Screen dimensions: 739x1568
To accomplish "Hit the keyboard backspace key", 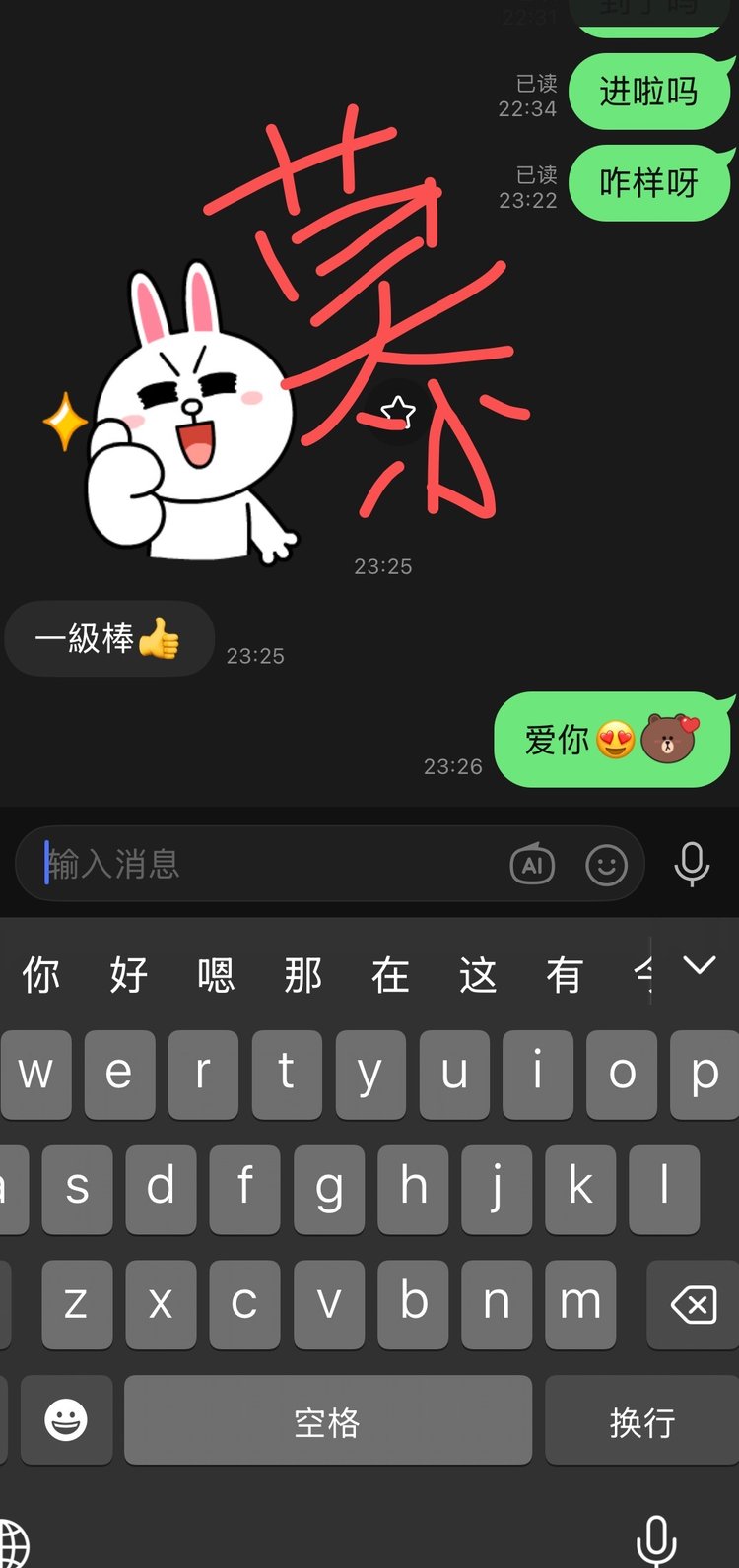I will click(x=693, y=1305).
